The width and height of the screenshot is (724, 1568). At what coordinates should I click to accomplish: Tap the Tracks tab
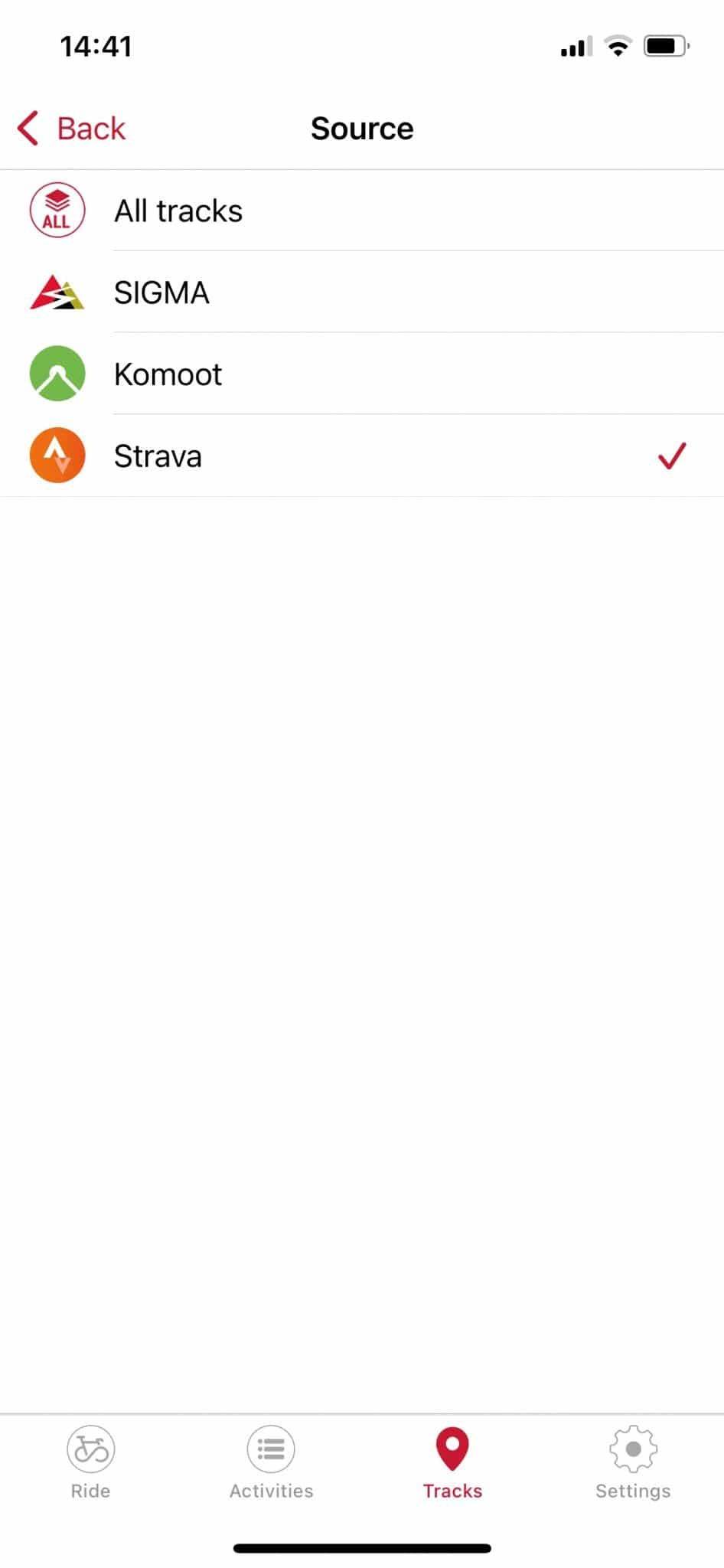pyautogui.click(x=452, y=1463)
